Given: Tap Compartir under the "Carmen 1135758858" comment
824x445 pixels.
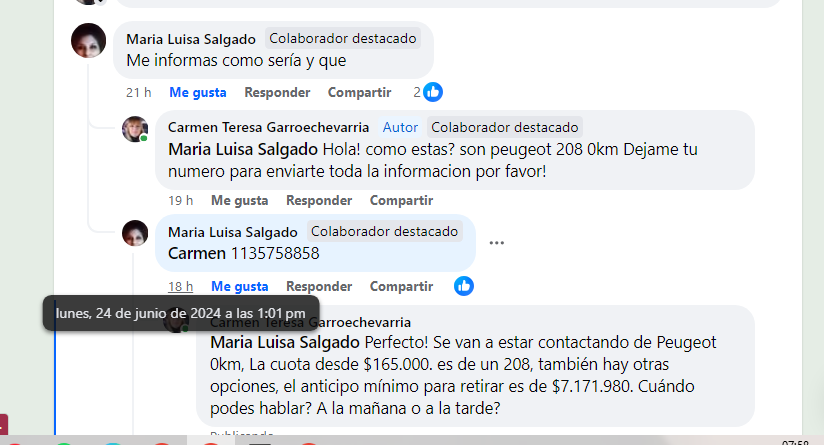Looking at the screenshot, I should pos(401,286).
